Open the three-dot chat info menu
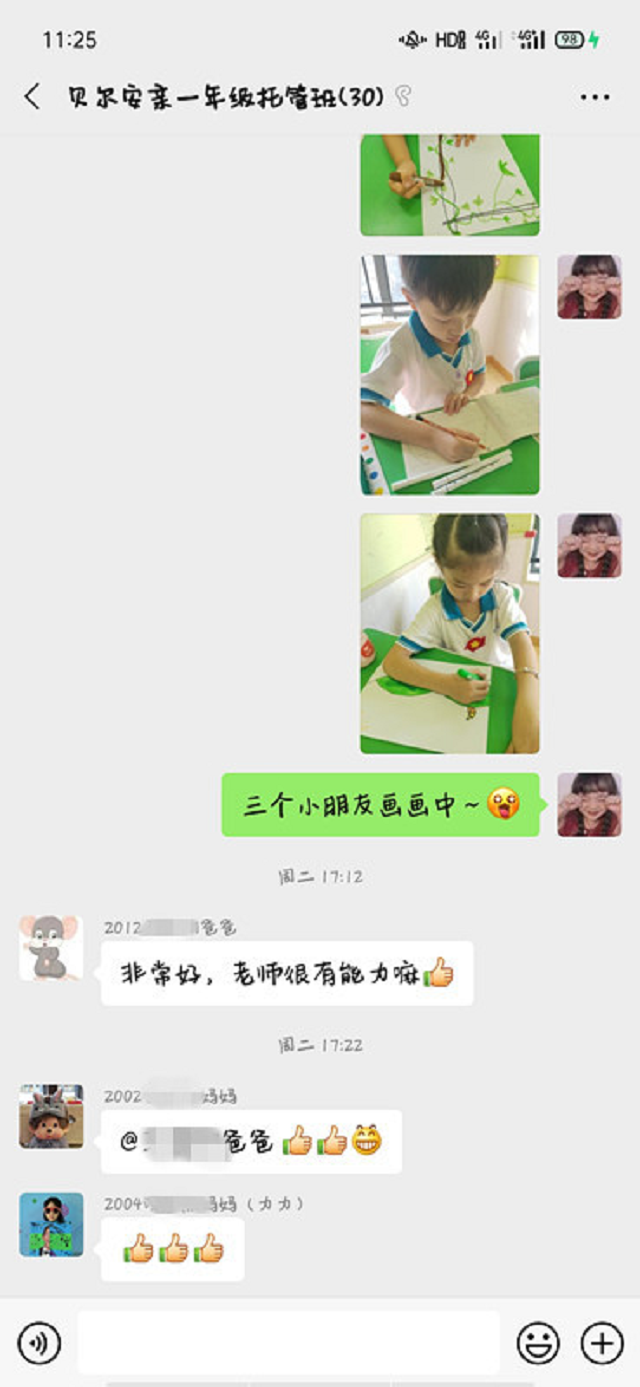The height and width of the screenshot is (1387, 640). 595,97
